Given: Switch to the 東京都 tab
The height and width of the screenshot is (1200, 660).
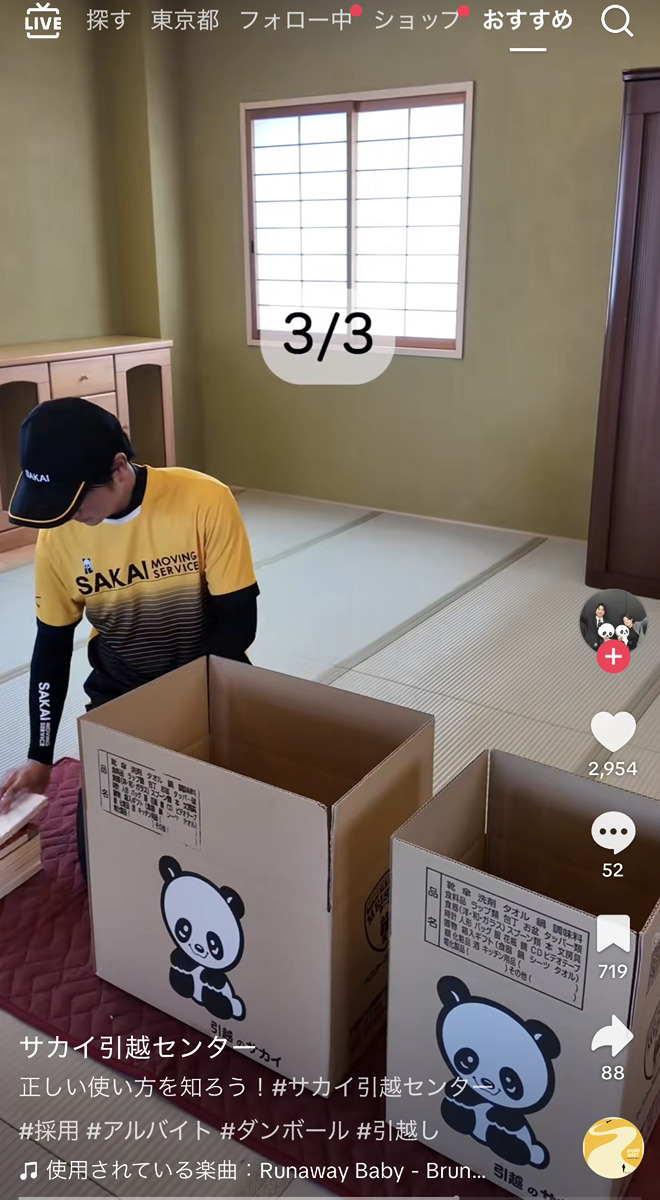Looking at the screenshot, I should pyautogui.click(x=185, y=20).
